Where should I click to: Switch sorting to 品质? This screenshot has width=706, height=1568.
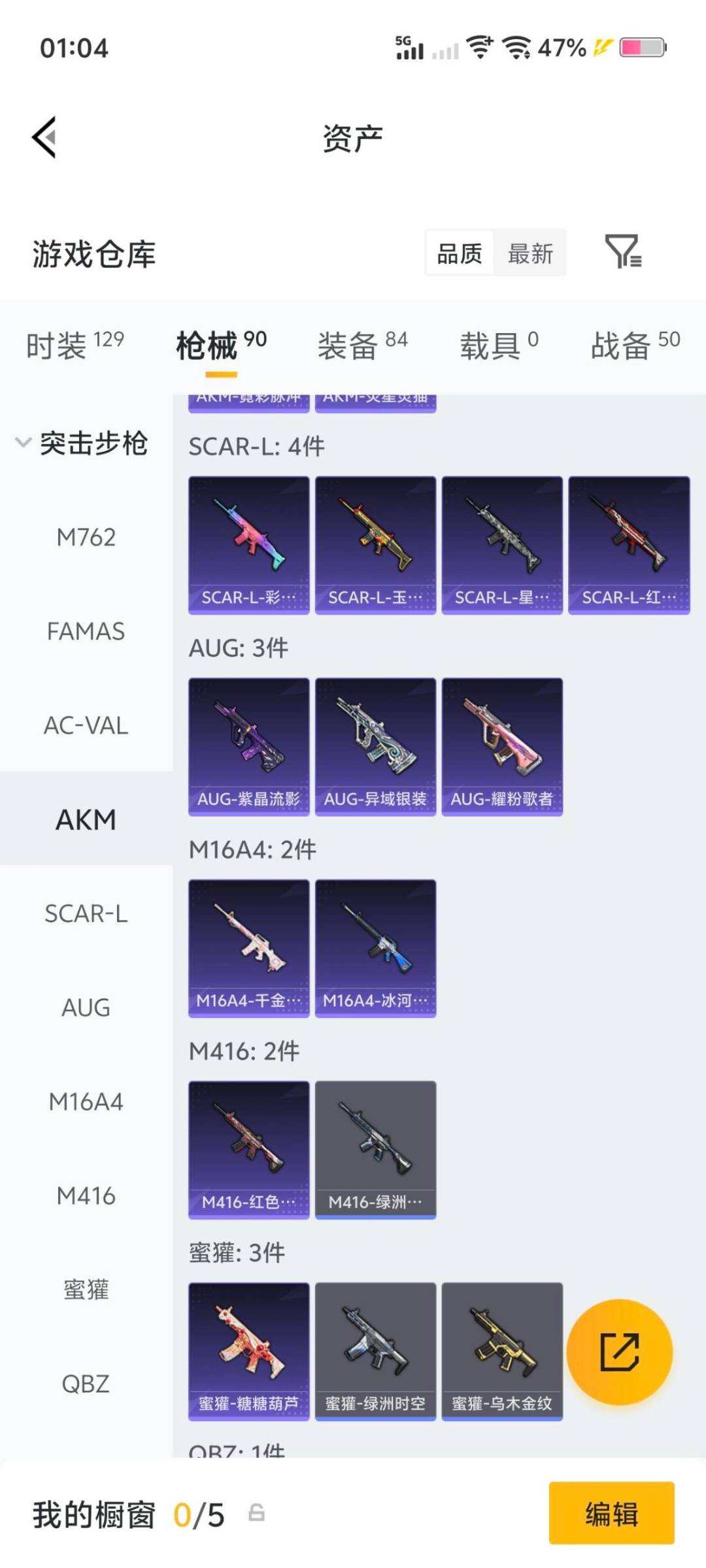[459, 253]
